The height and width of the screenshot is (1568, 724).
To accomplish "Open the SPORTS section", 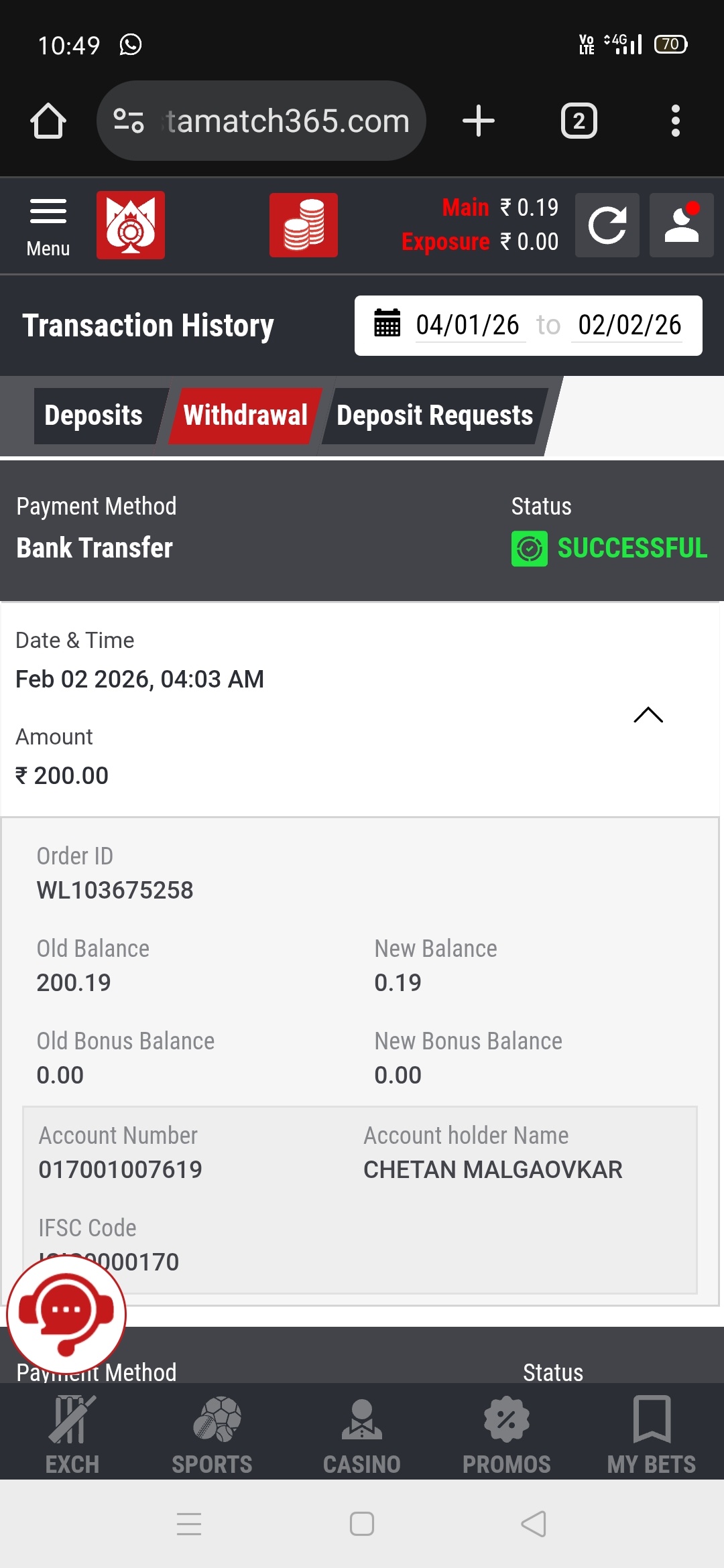I will (x=212, y=1434).
